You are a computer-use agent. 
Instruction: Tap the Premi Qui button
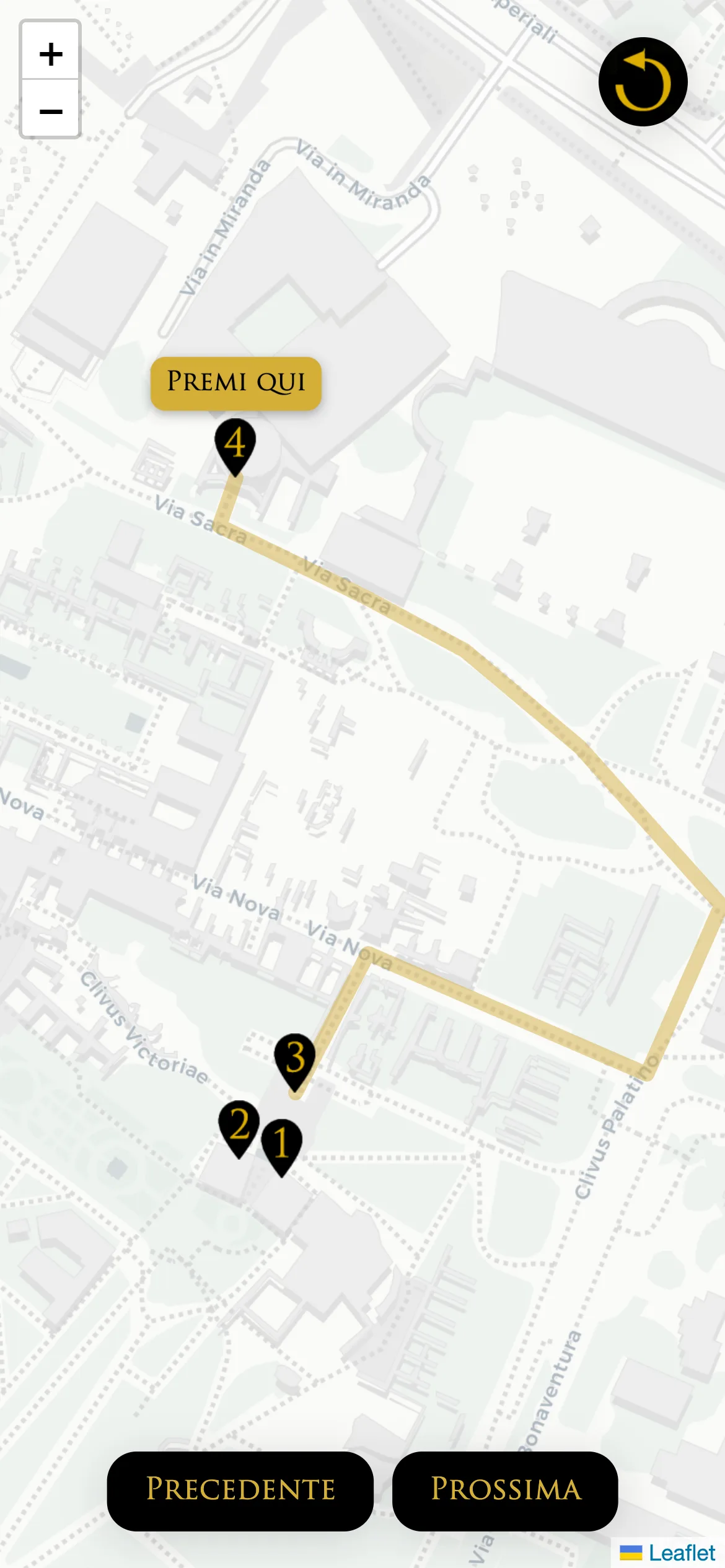point(236,382)
